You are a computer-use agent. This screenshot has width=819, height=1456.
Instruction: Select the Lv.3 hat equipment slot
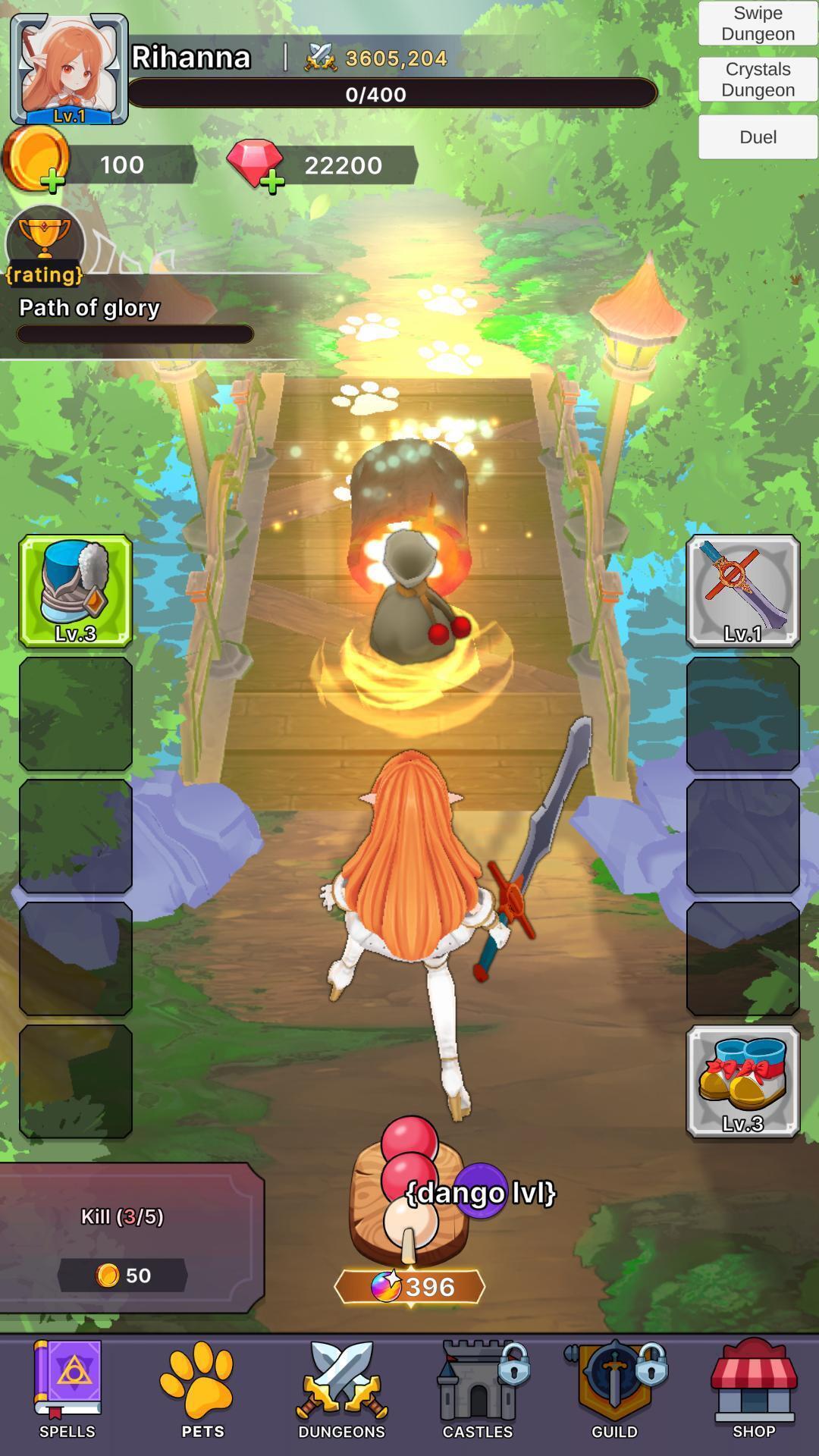click(x=75, y=591)
